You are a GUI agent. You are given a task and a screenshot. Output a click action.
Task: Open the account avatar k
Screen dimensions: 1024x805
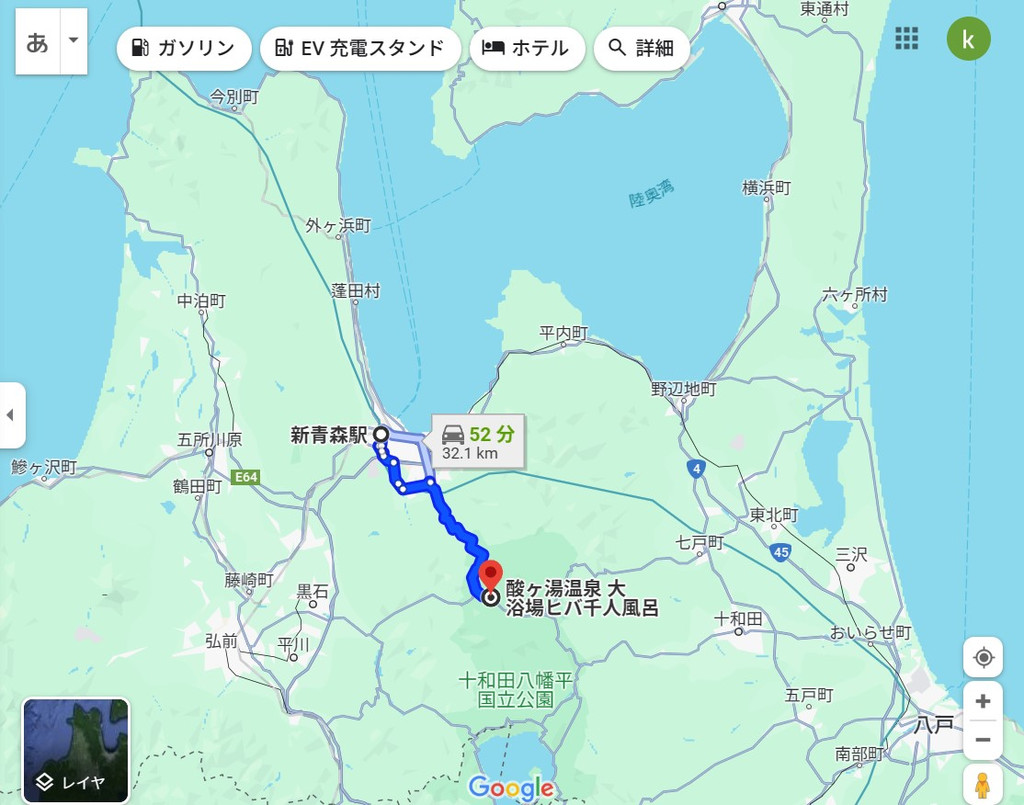[x=968, y=39]
